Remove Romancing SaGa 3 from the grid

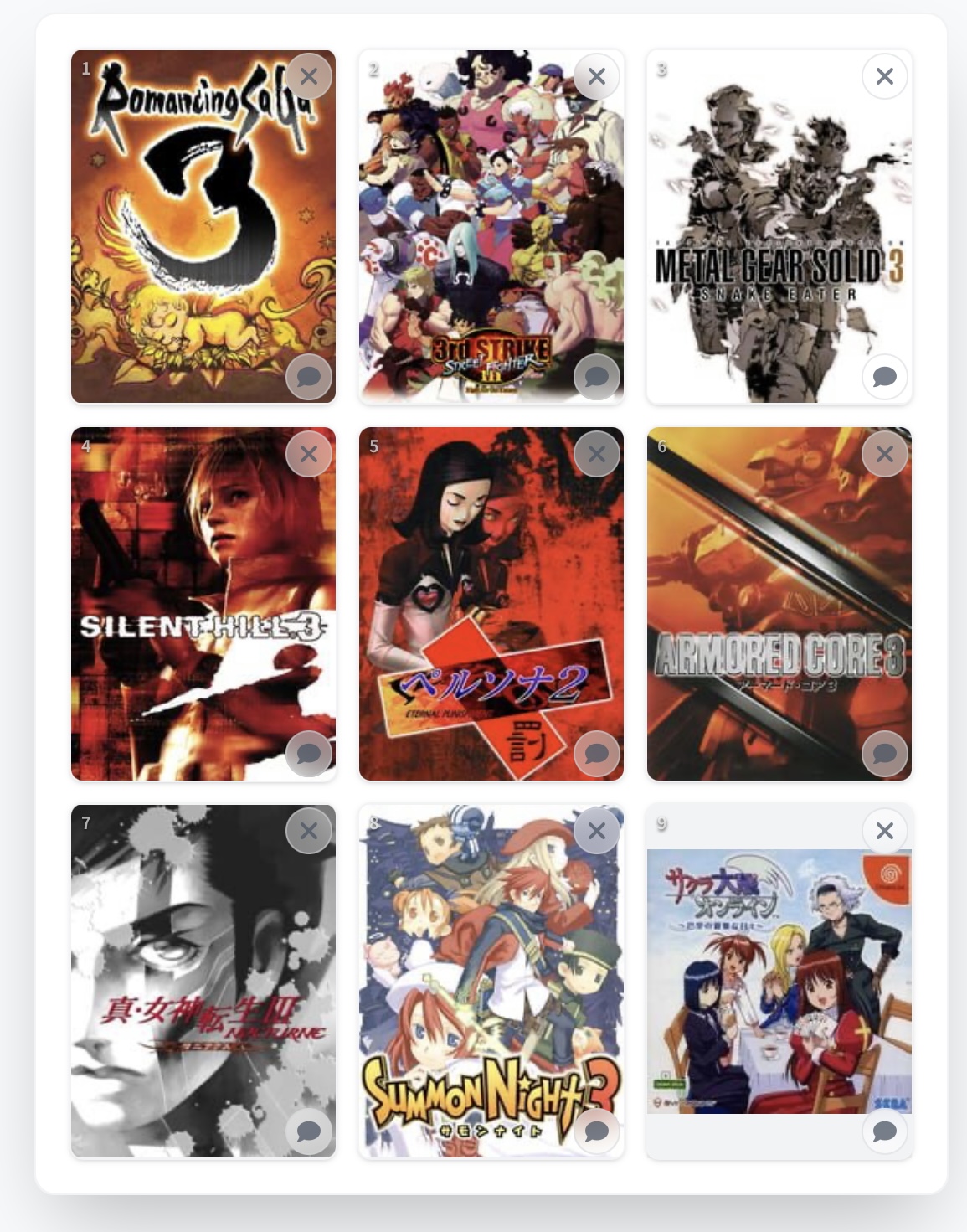[x=309, y=76]
